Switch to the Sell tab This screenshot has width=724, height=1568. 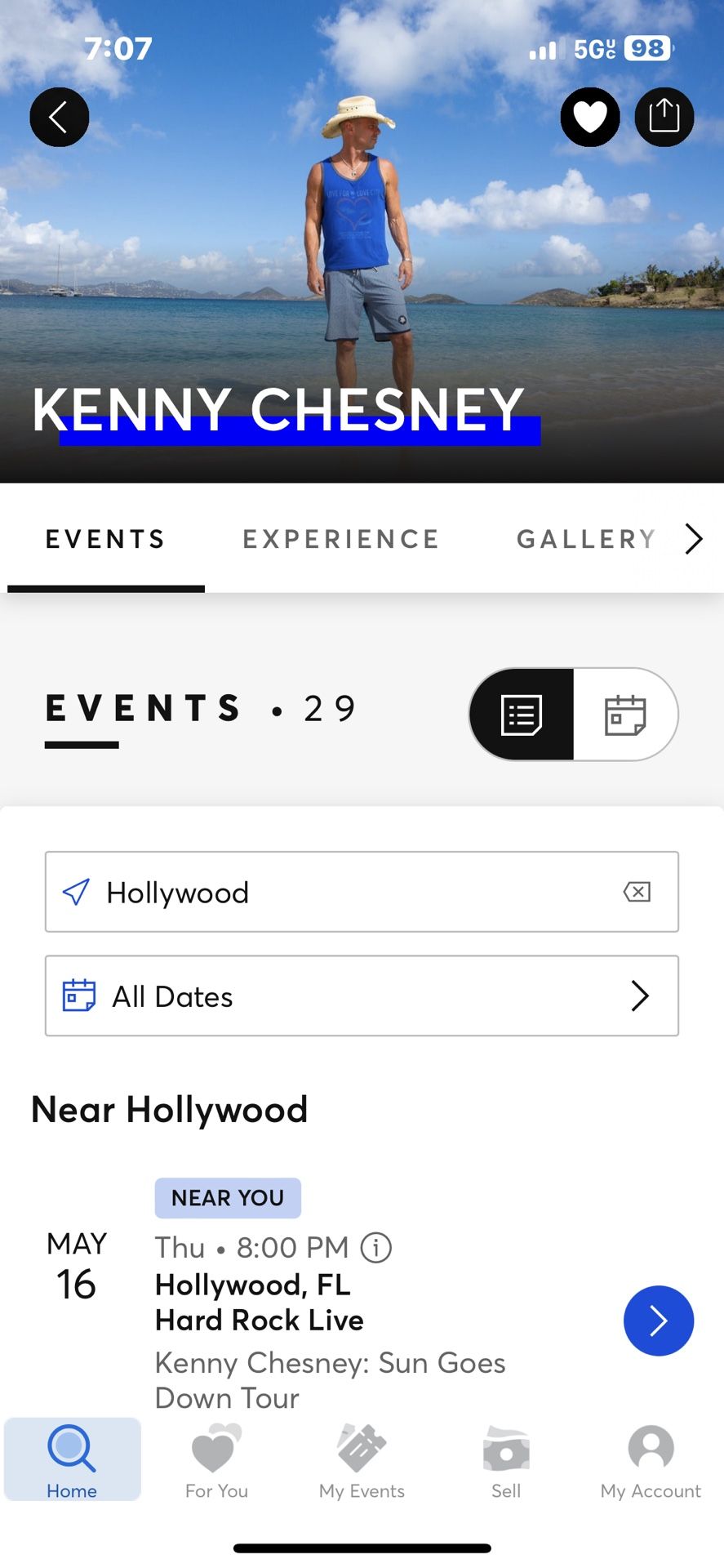click(506, 1460)
